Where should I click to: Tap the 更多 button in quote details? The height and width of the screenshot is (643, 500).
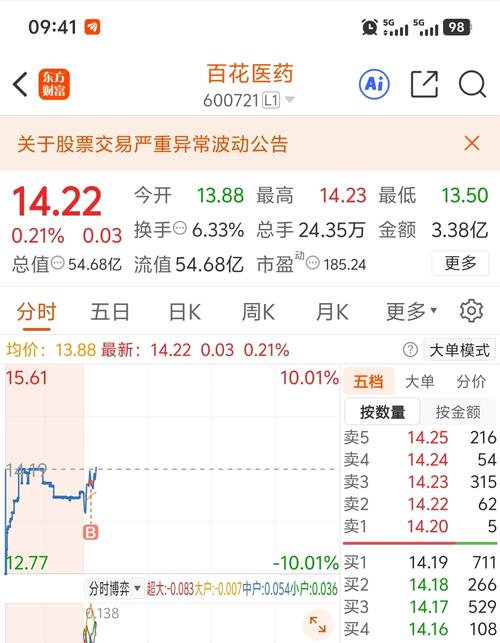[460, 263]
